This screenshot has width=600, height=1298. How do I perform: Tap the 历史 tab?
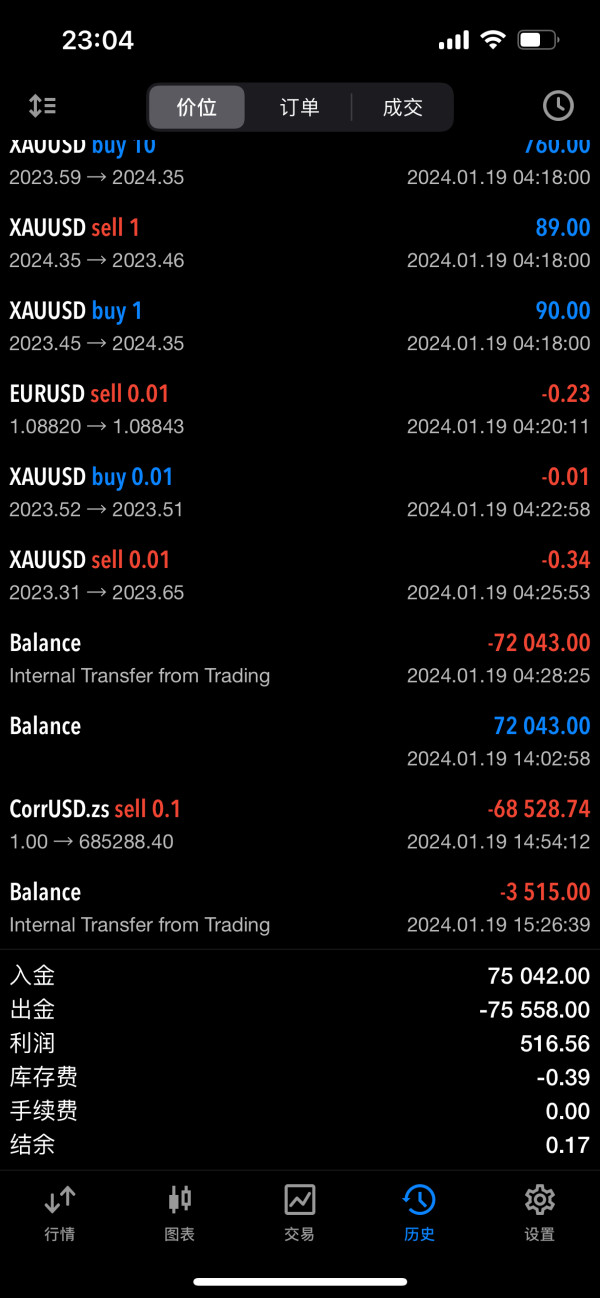[419, 1211]
